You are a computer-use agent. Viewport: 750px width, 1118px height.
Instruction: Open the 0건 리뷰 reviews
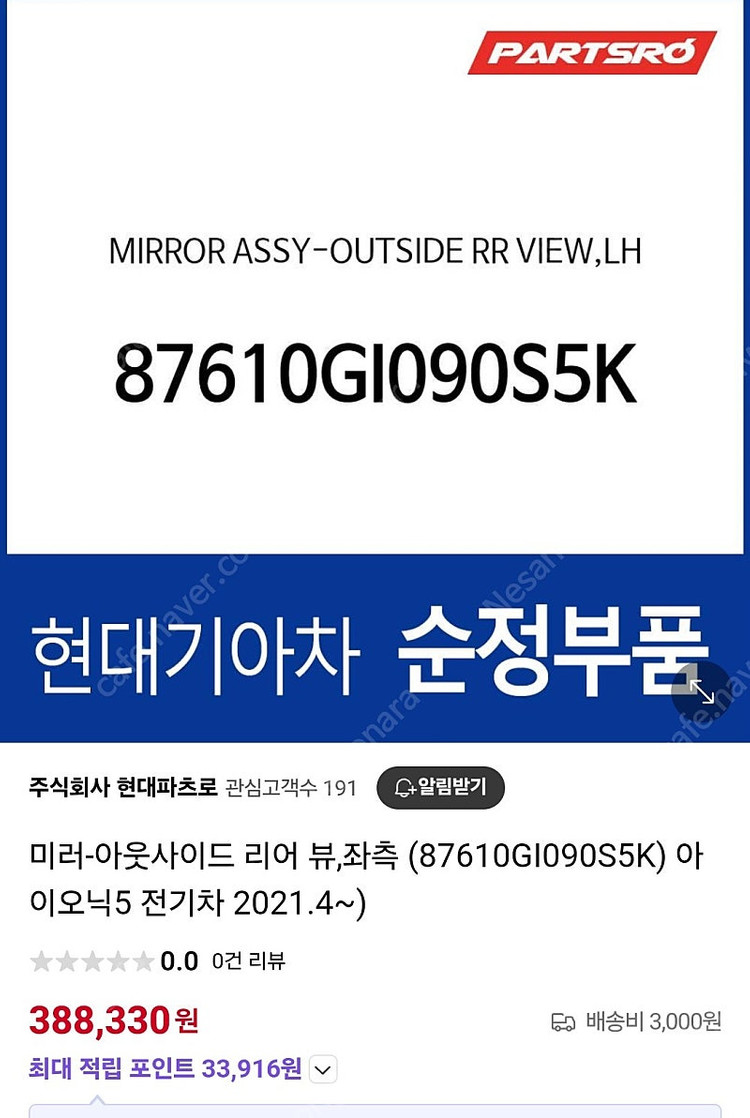click(249, 961)
